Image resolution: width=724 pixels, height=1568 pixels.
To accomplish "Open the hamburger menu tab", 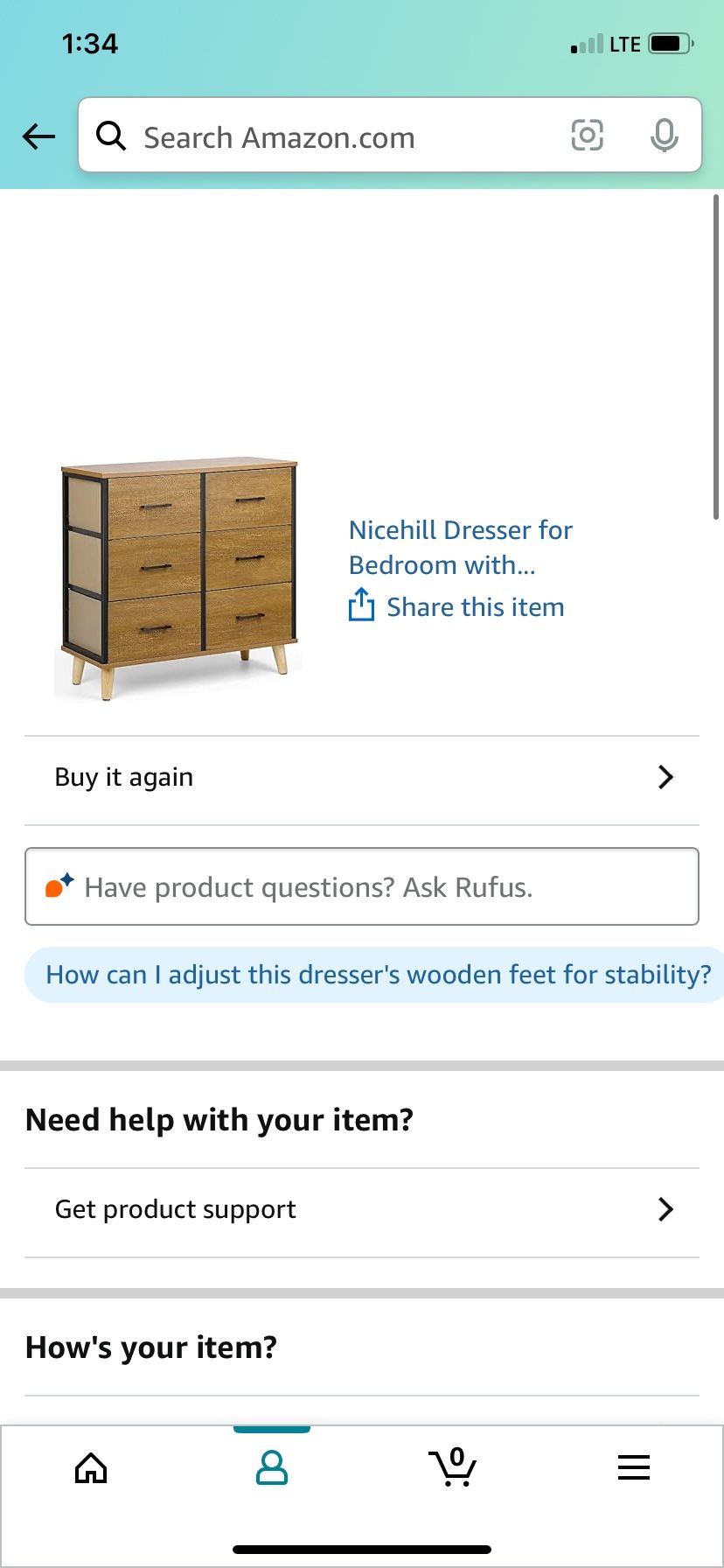I will click(x=633, y=1467).
